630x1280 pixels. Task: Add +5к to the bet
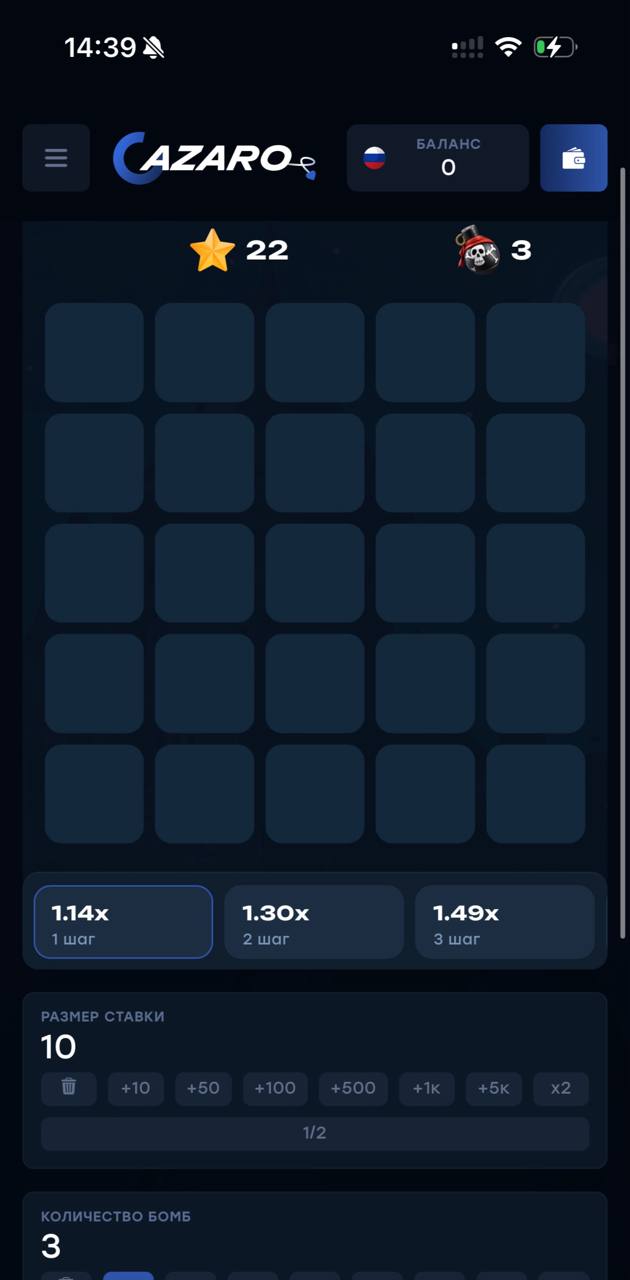(493, 1088)
